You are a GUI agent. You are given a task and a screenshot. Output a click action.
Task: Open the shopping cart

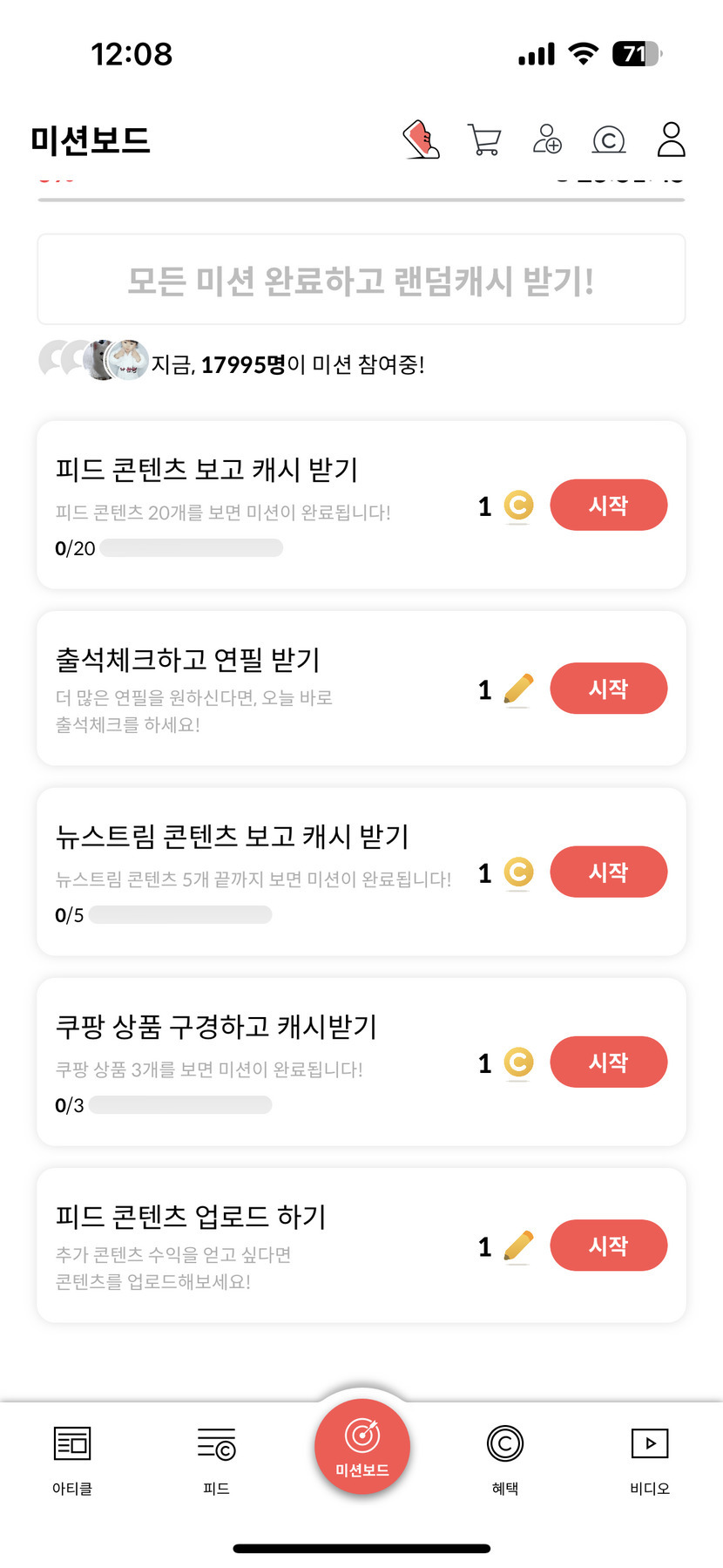point(483,139)
